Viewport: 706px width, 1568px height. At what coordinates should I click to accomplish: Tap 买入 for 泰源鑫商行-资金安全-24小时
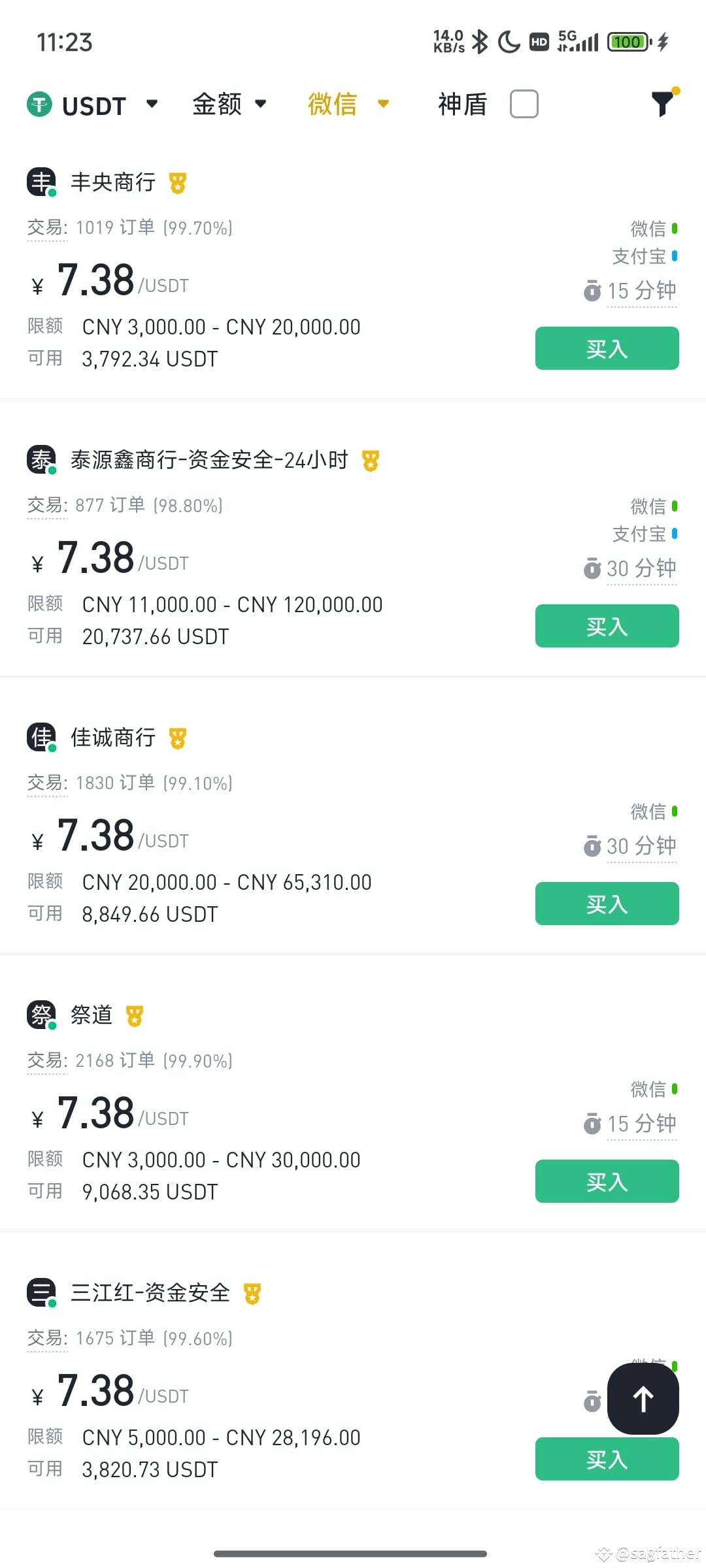(607, 626)
